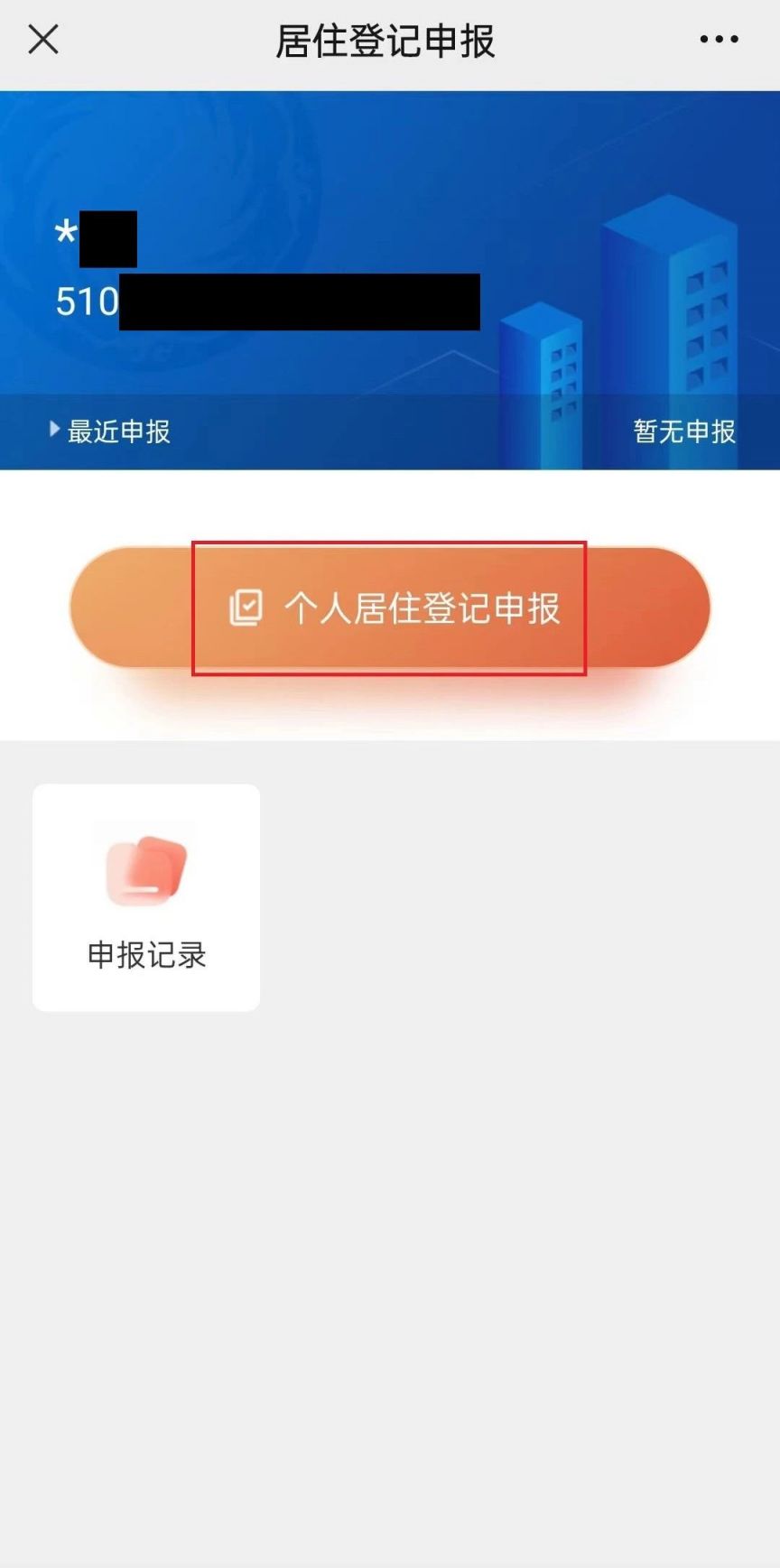
Task: Close the 居住登记申报 page
Action: click(42, 40)
